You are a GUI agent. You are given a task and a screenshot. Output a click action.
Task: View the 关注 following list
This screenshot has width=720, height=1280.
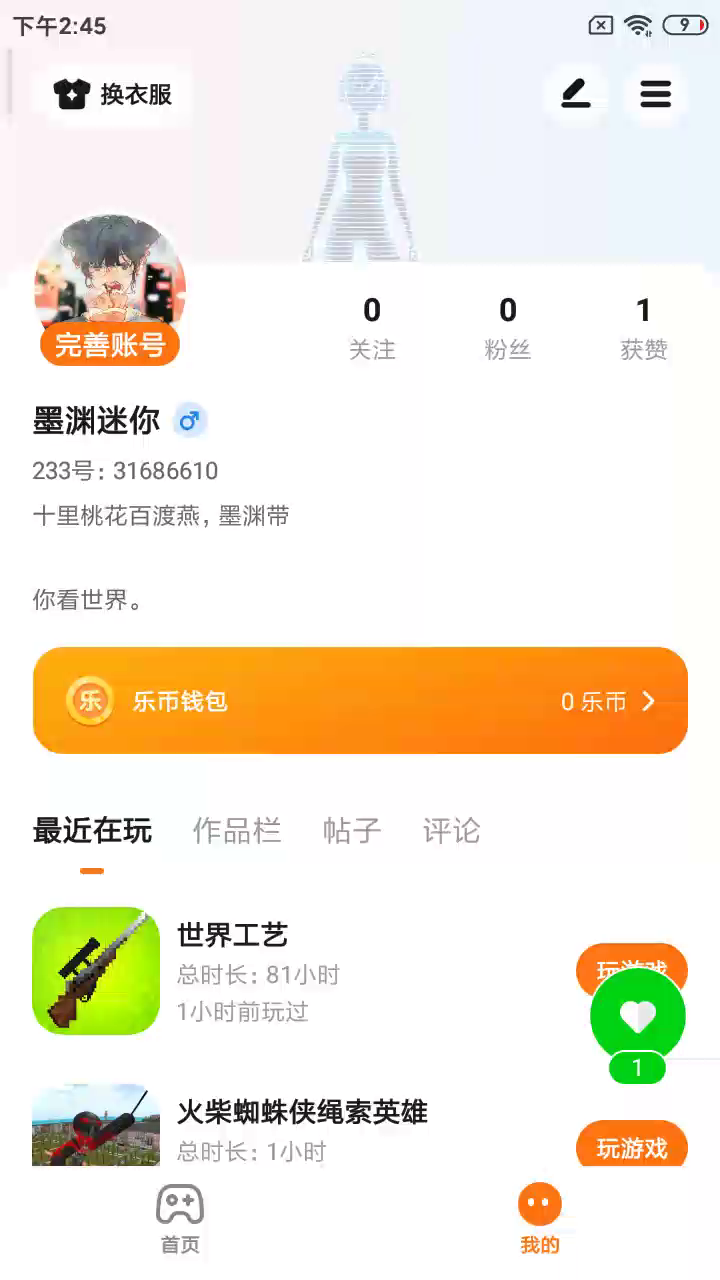[x=372, y=327]
